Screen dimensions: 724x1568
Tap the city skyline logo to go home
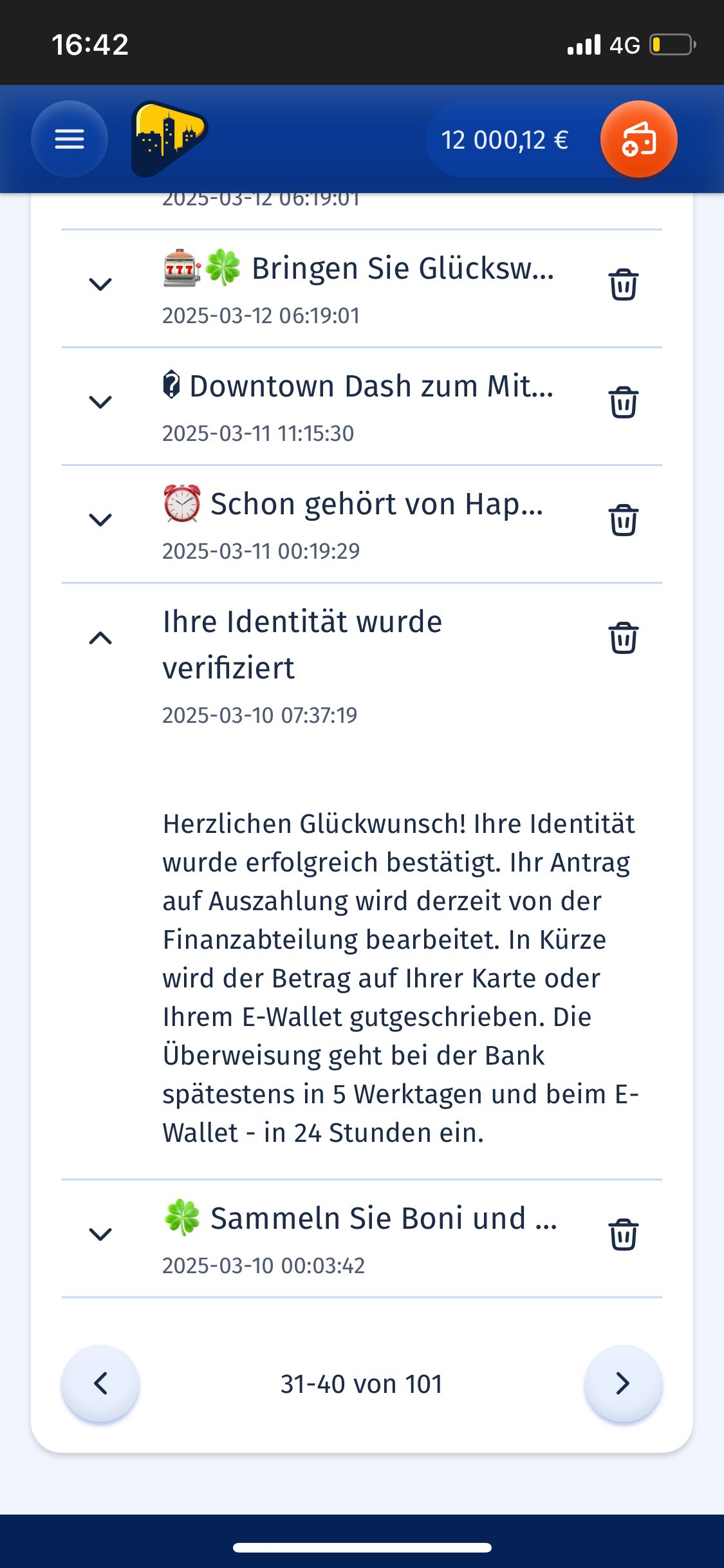pos(169,139)
